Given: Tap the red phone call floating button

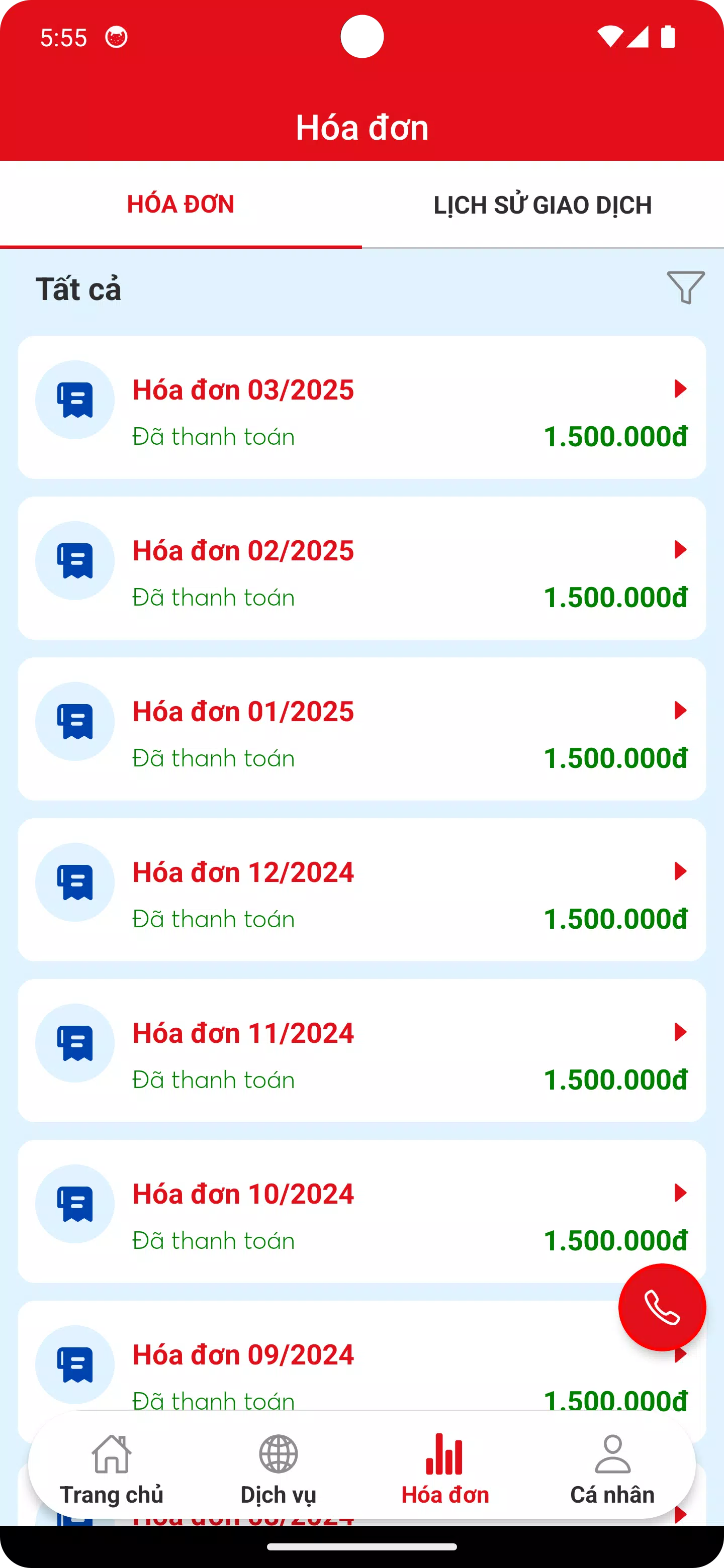Looking at the screenshot, I should [x=662, y=1306].
